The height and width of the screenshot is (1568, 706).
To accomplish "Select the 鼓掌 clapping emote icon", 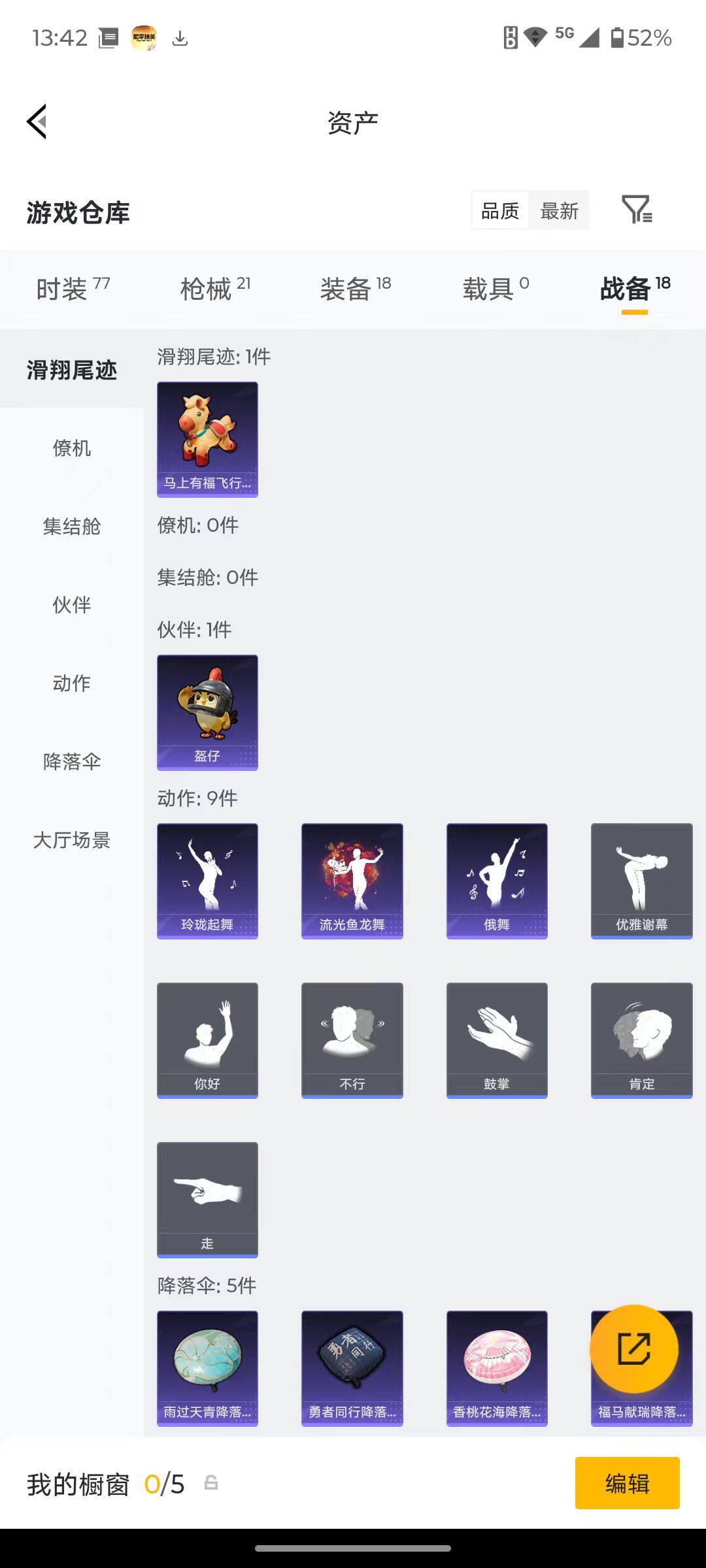I will [x=496, y=1039].
